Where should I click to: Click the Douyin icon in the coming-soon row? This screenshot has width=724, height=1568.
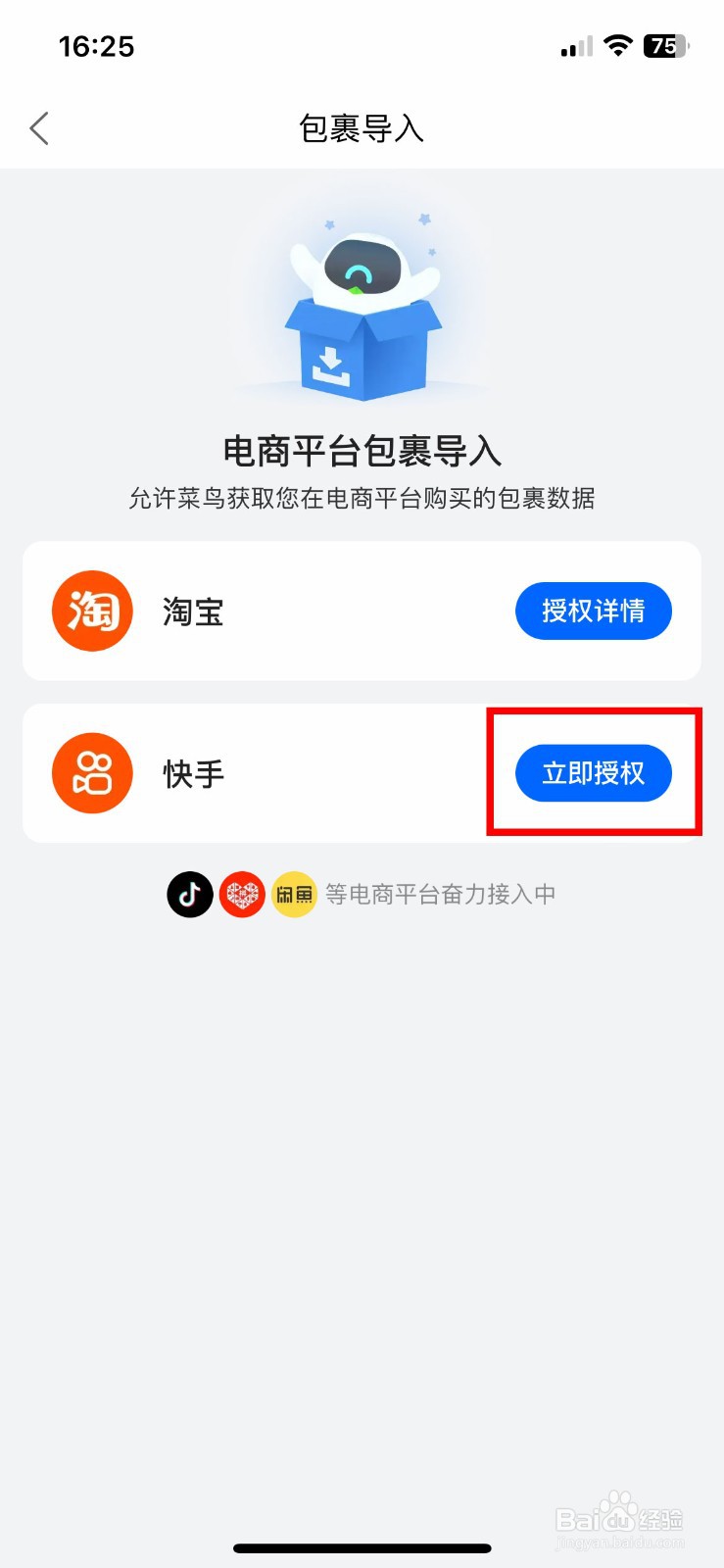(190, 894)
